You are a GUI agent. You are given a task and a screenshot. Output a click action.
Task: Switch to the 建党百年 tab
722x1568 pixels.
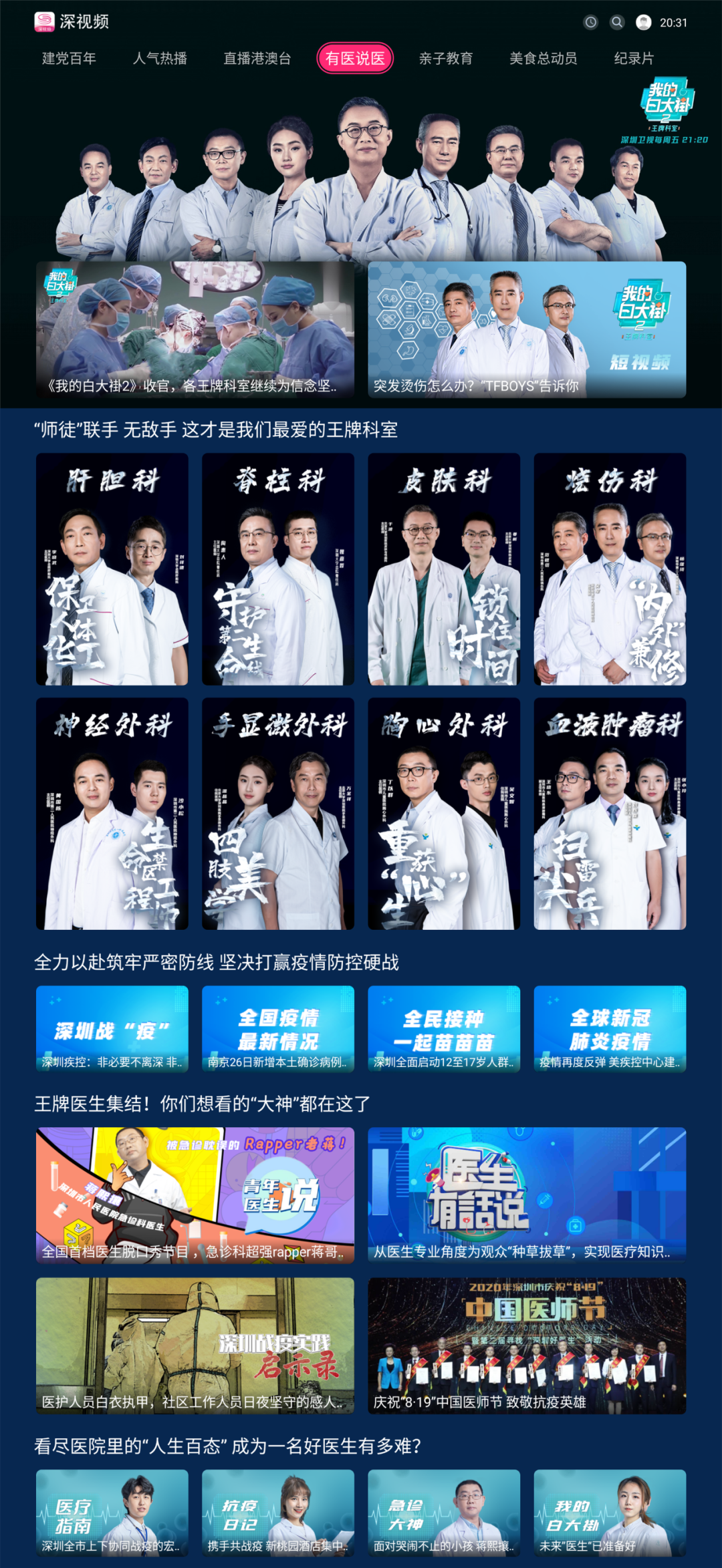coord(69,58)
